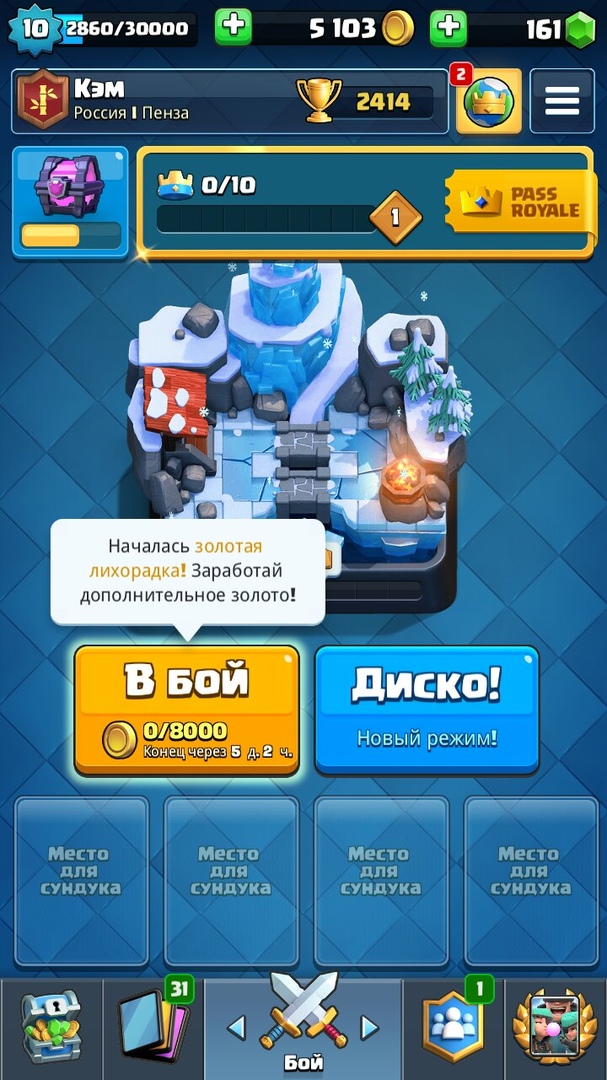This screenshot has width=607, height=1080.
Task: Switch to the clan social tab
Action: [453, 1028]
